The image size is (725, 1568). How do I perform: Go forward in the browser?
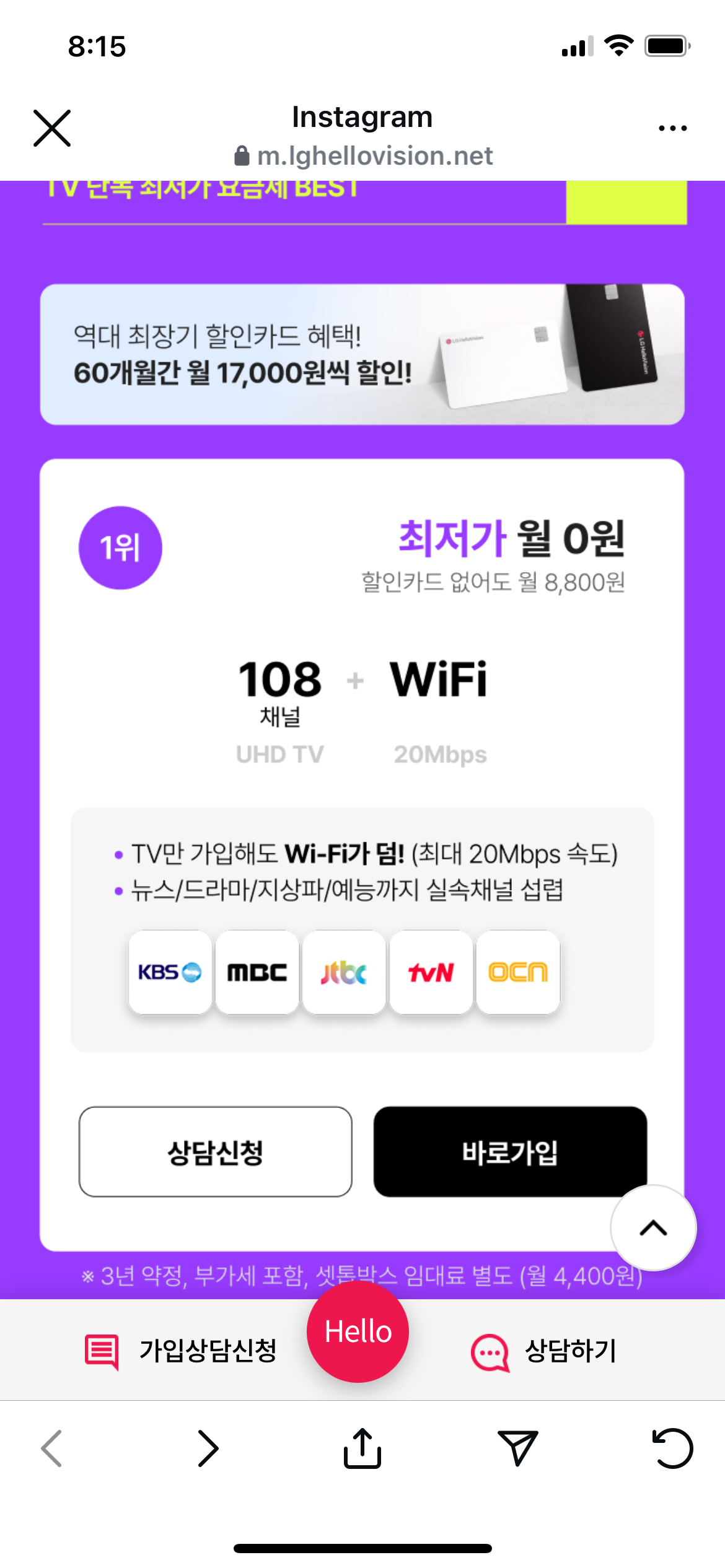click(x=208, y=1448)
